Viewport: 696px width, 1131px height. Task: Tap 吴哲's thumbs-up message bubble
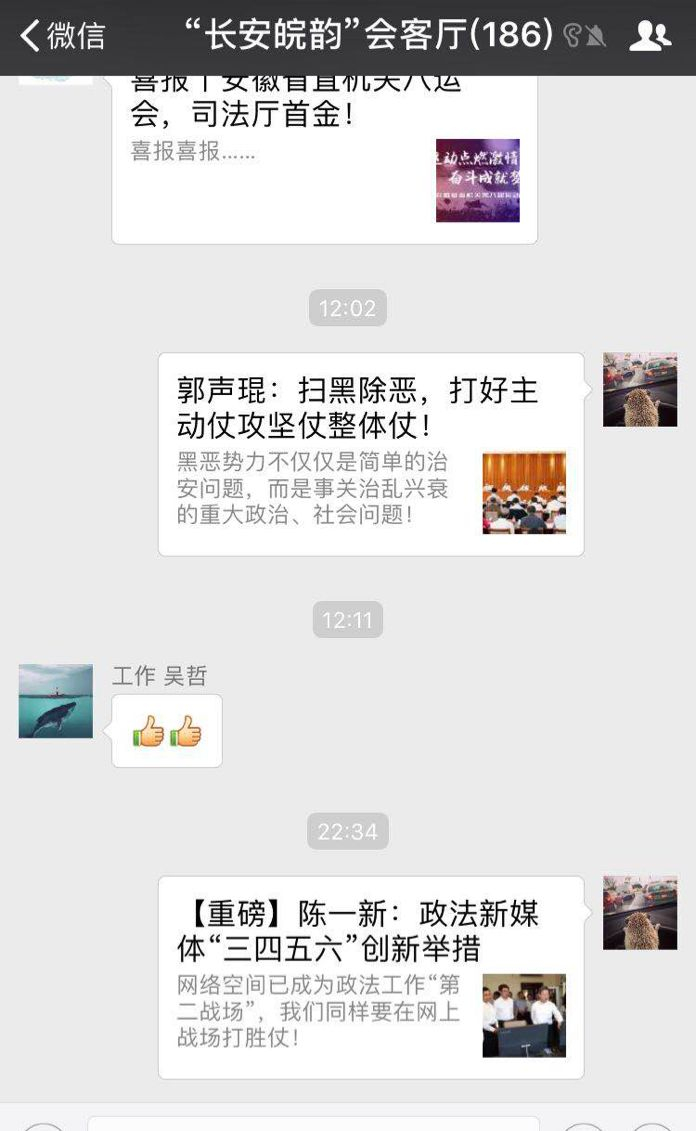click(x=167, y=731)
